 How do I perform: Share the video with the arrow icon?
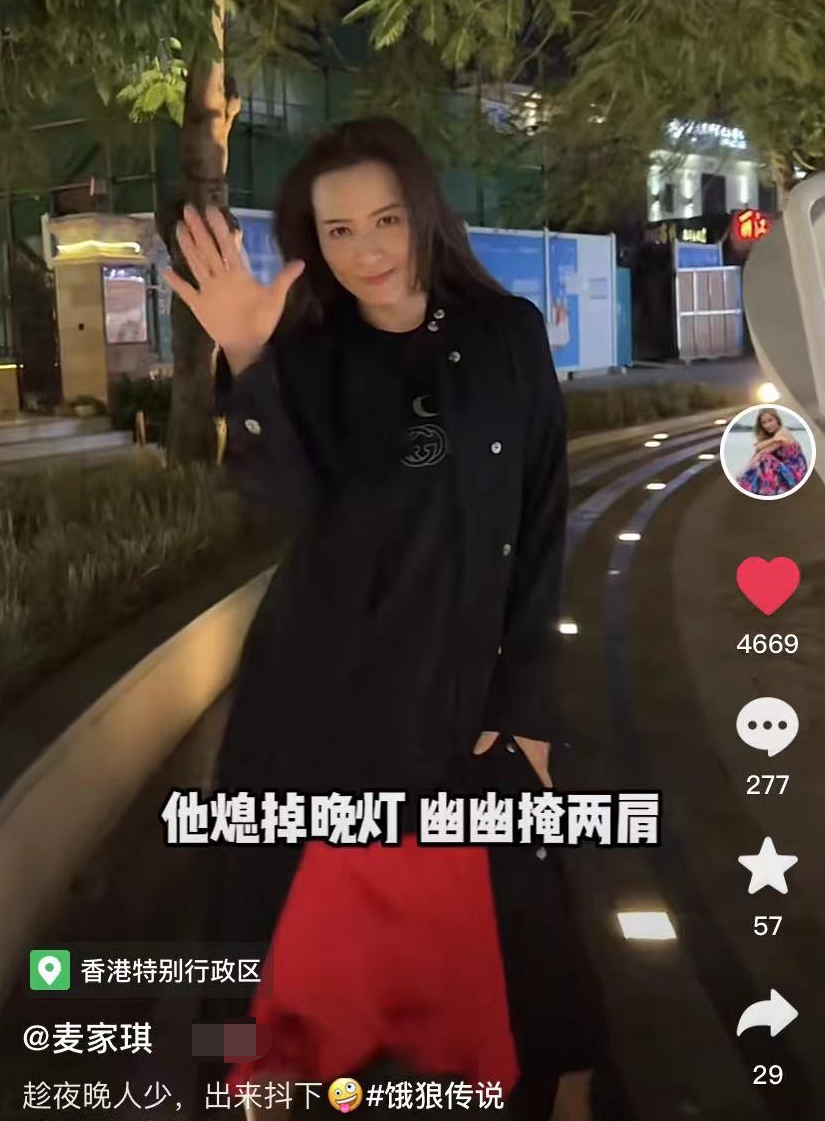[769, 1013]
